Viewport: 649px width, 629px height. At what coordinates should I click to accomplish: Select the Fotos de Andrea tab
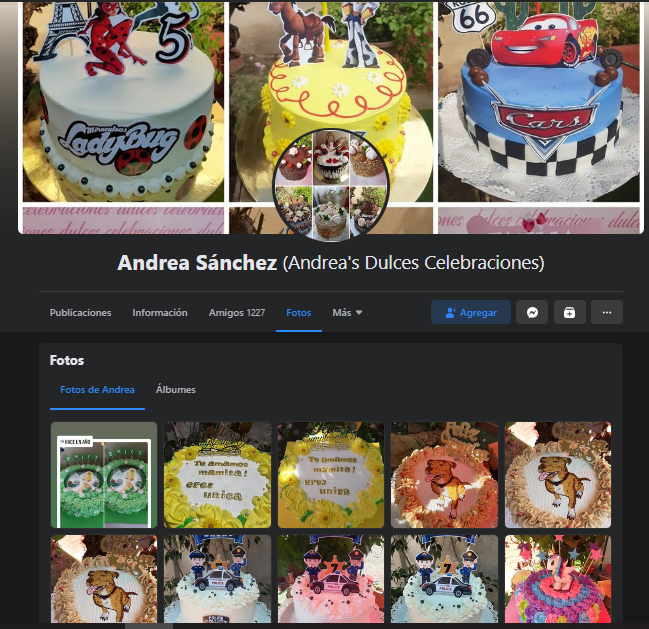[97, 389]
